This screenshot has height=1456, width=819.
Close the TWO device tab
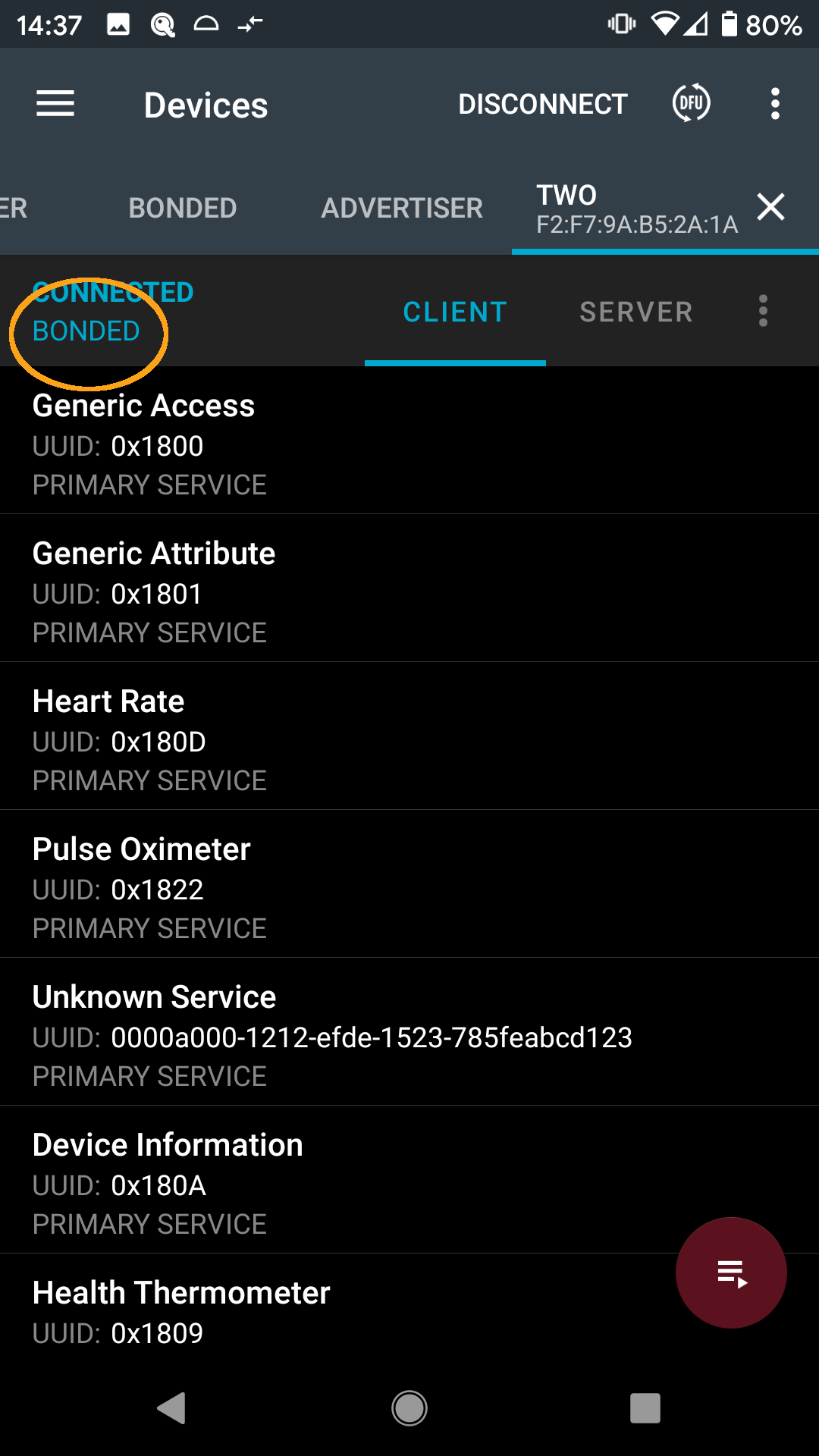click(770, 207)
